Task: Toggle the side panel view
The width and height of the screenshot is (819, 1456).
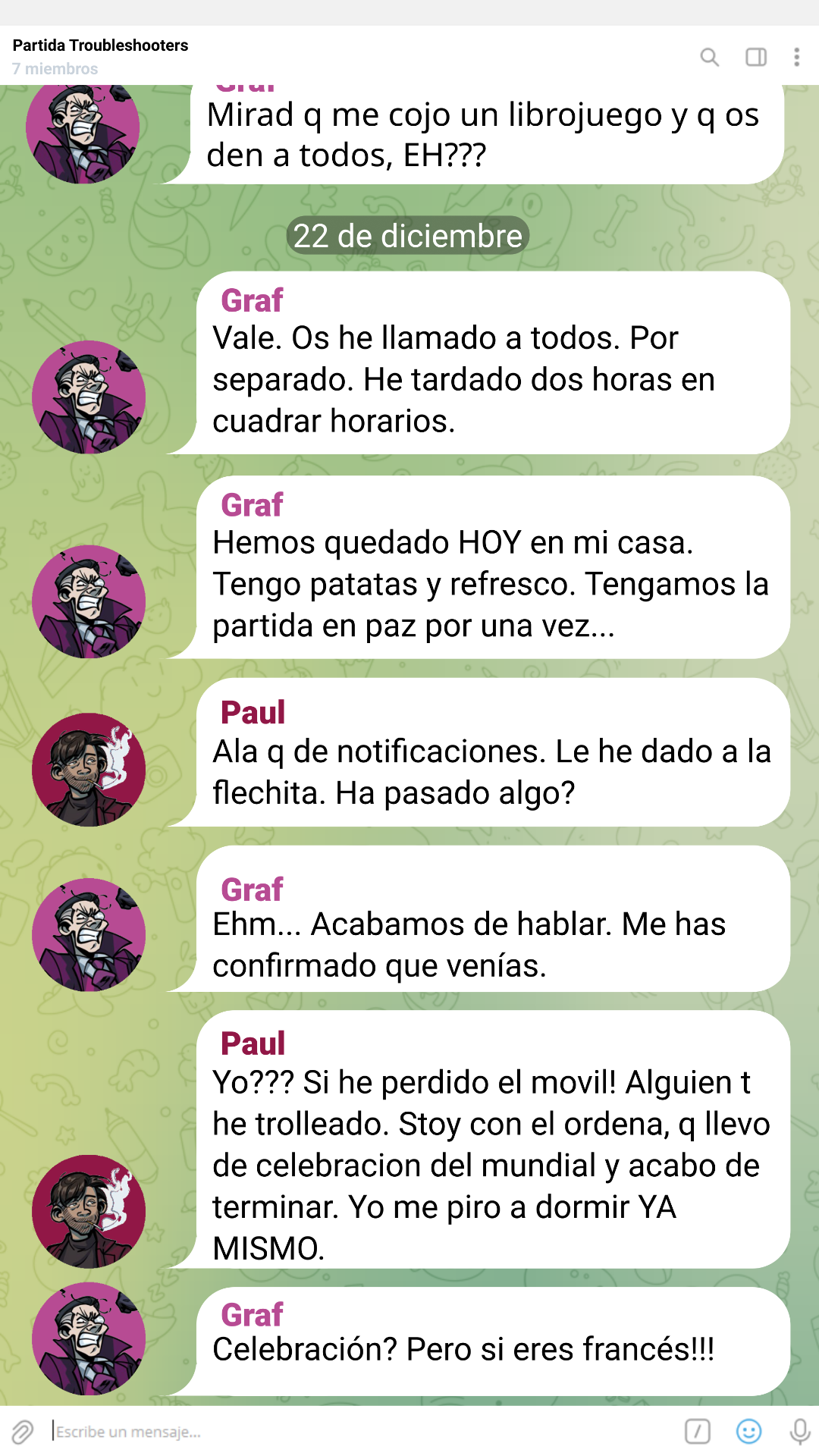Action: point(756,57)
